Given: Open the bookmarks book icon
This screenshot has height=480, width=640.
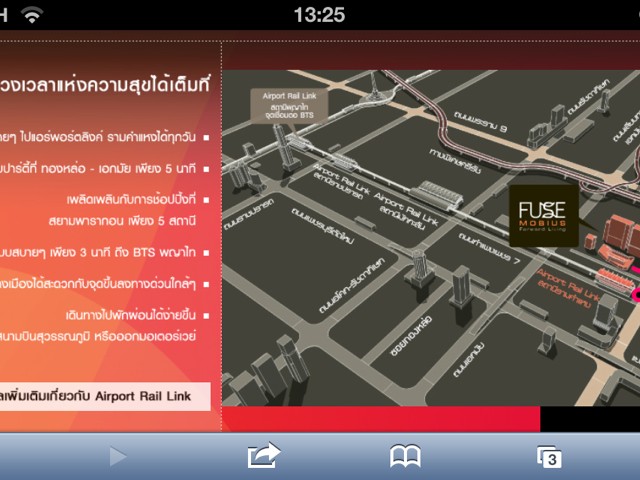Looking at the screenshot, I should [x=405, y=456].
